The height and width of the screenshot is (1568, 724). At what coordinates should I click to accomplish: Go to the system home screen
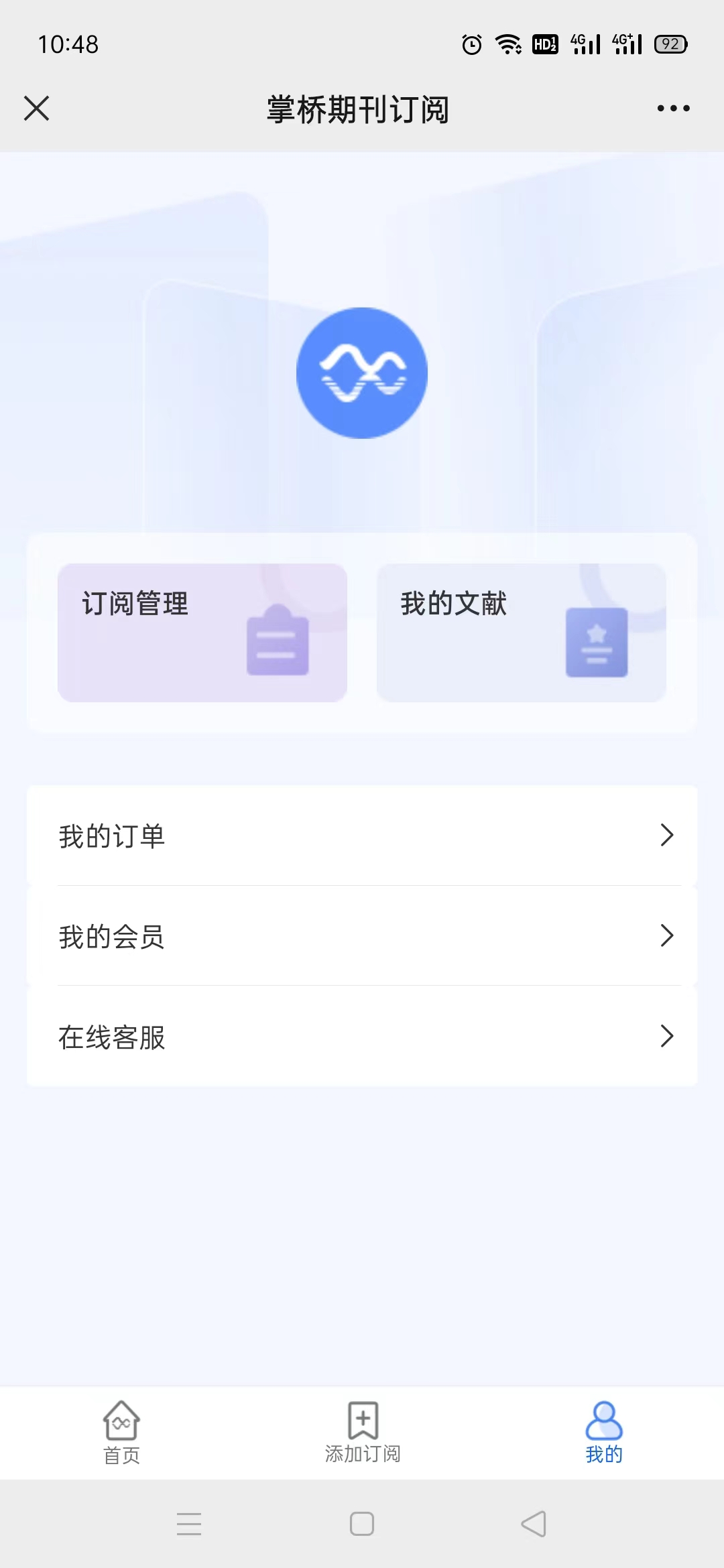click(x=362, y=1524)
